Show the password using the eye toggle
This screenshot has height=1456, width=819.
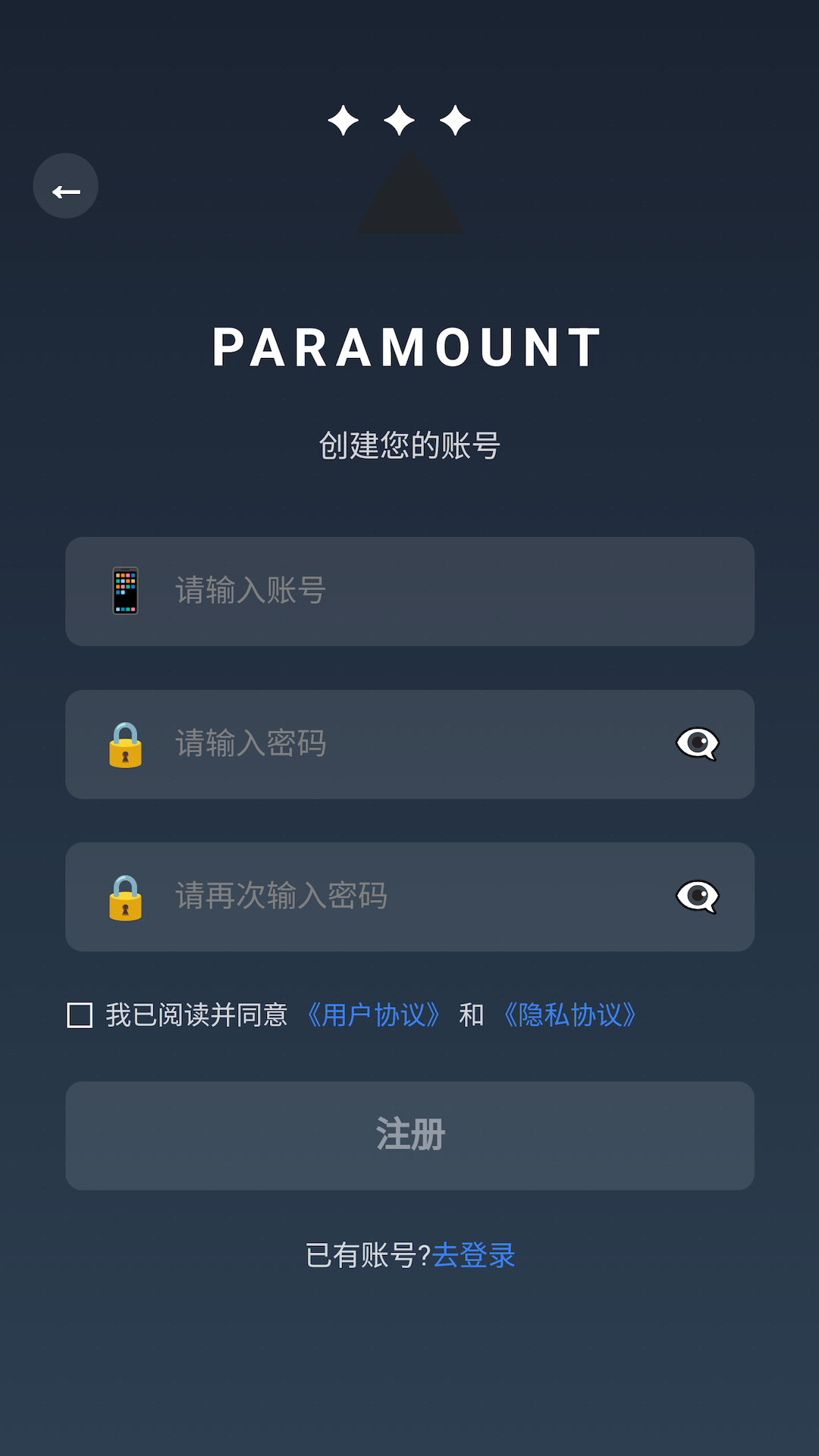698,745
